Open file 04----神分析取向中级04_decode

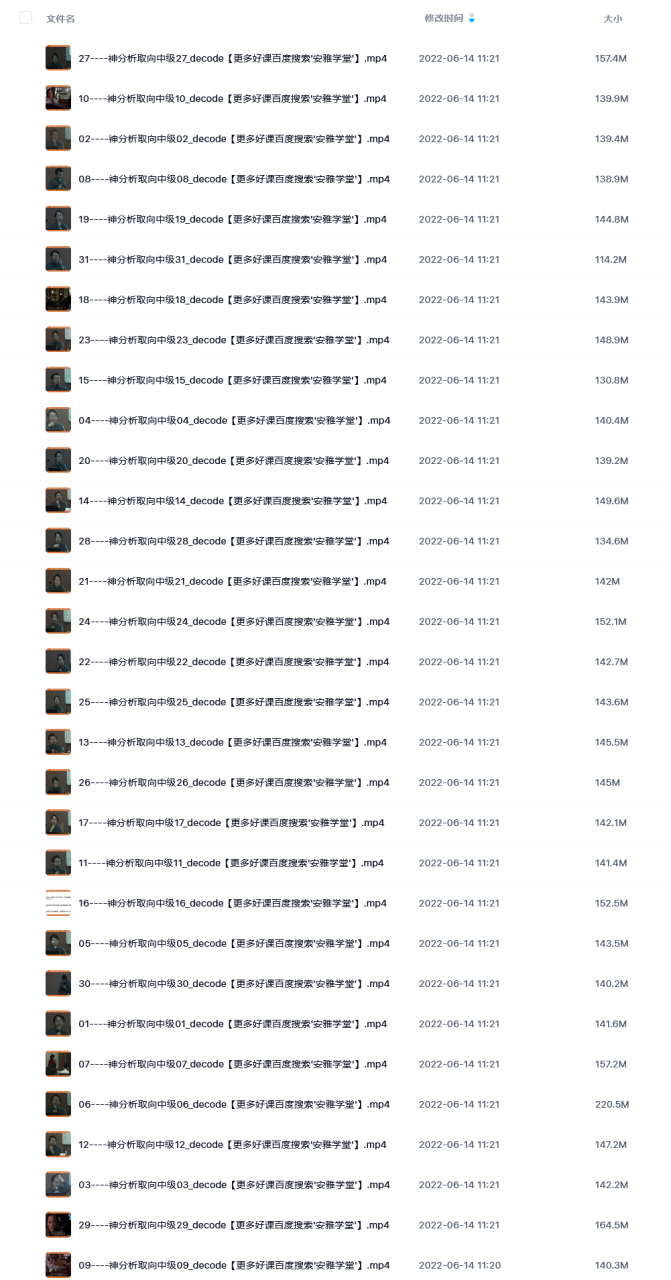click(233, 420)
